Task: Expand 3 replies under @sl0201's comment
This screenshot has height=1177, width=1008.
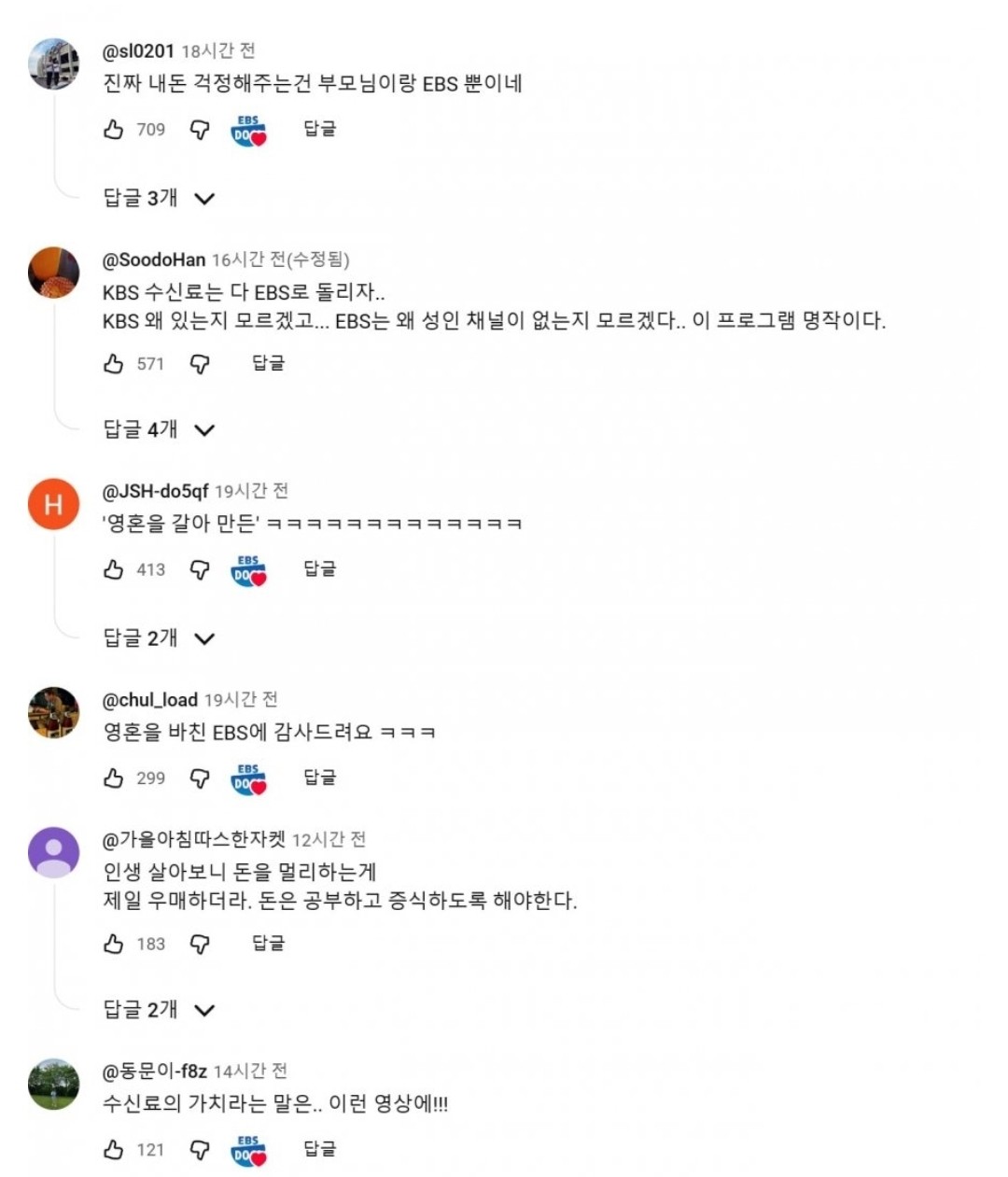Action: point(159,198)
